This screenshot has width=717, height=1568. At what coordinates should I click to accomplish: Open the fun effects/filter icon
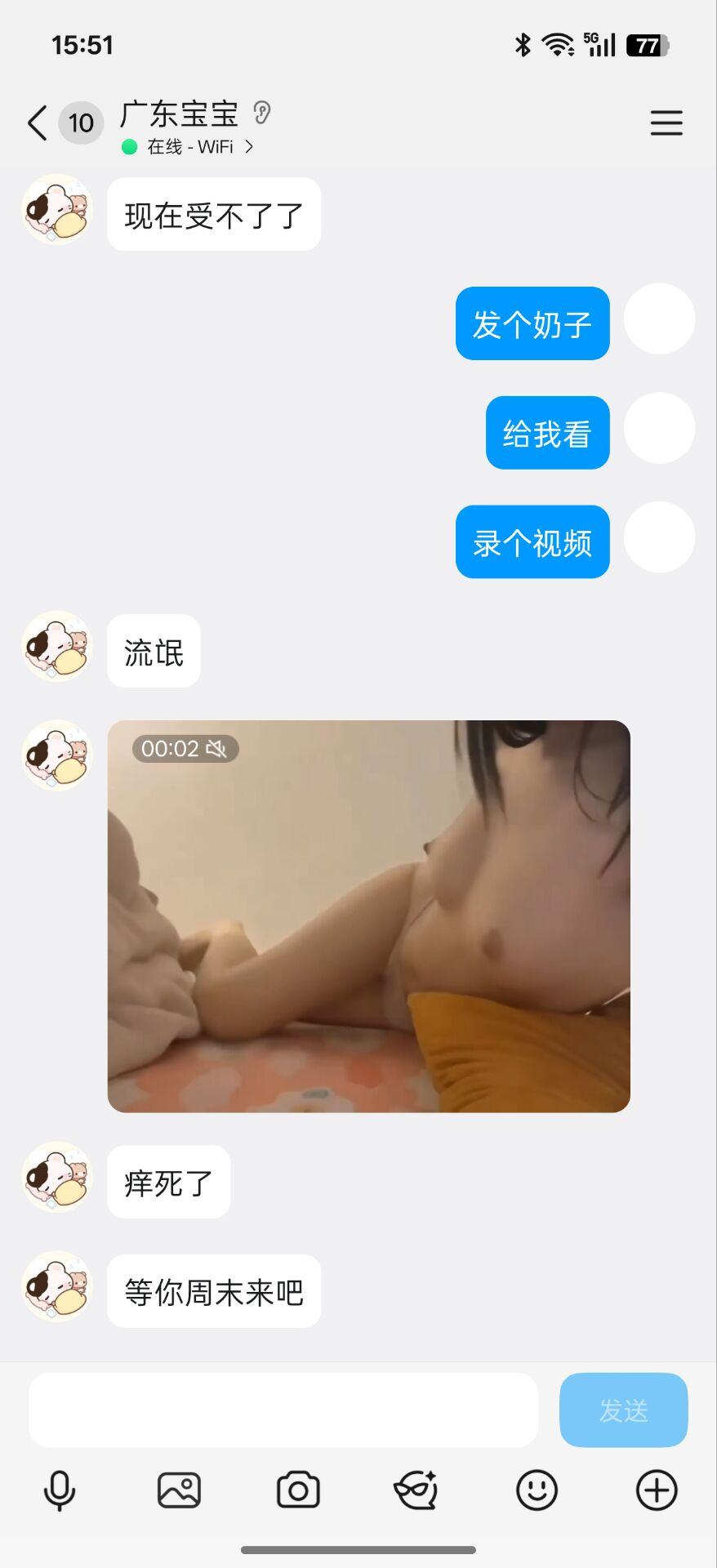pyautogui.click(x=416, y=1489)
